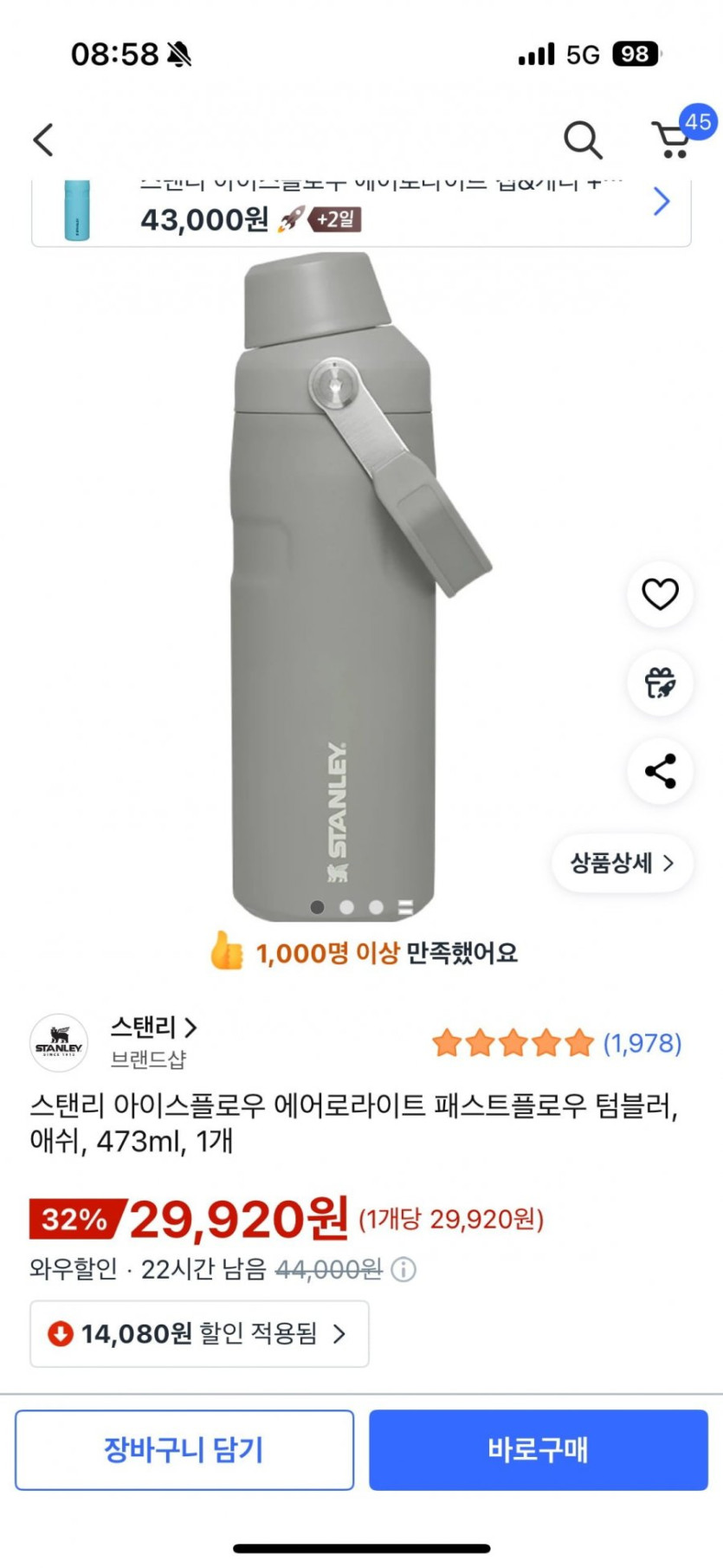The width and height of the screenshot is (723, 1568).
Task: Buy now with 바로구매
Action: 538,1450
